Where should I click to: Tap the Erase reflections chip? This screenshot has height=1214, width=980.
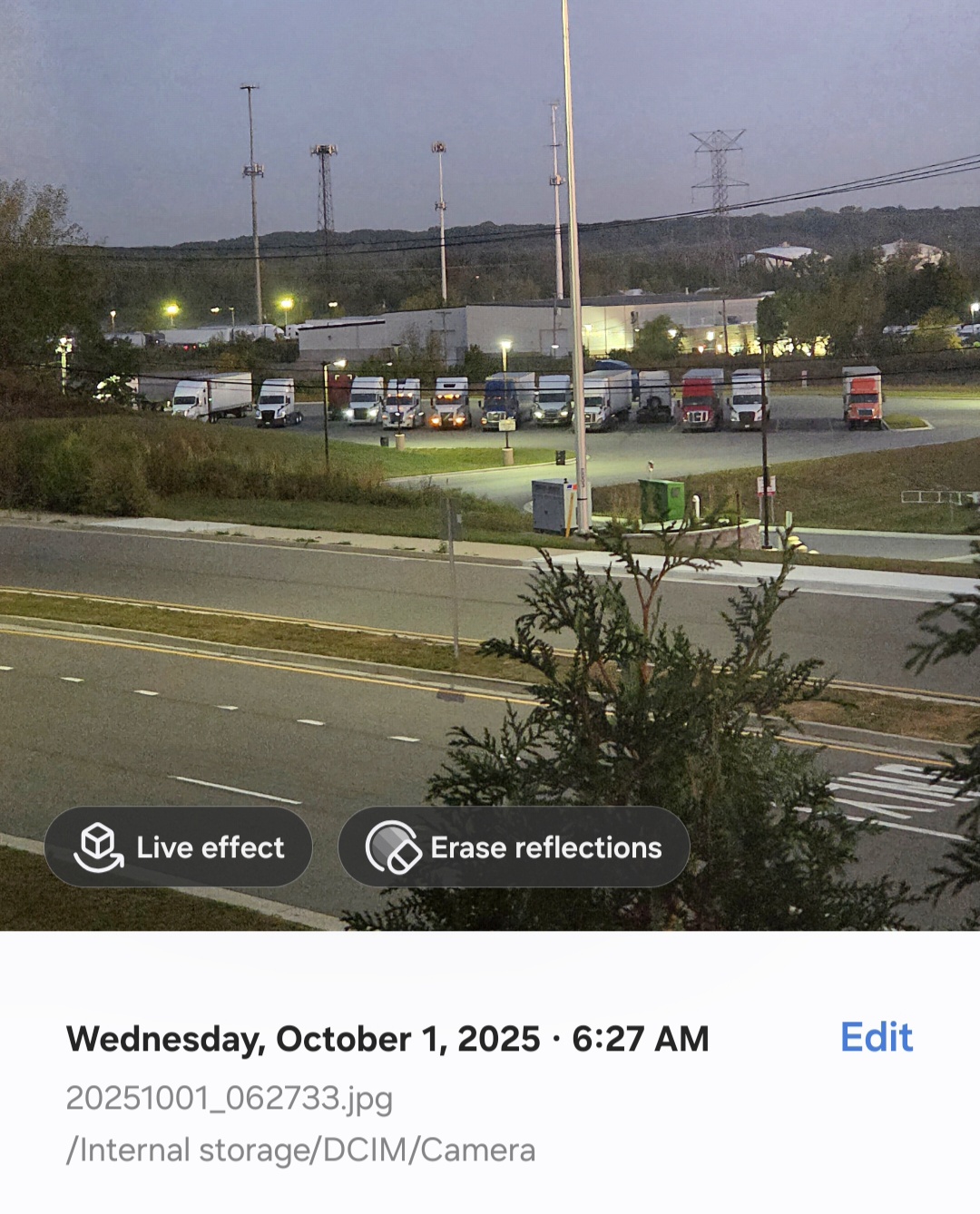pyautogui.click(x=514, y=847)
